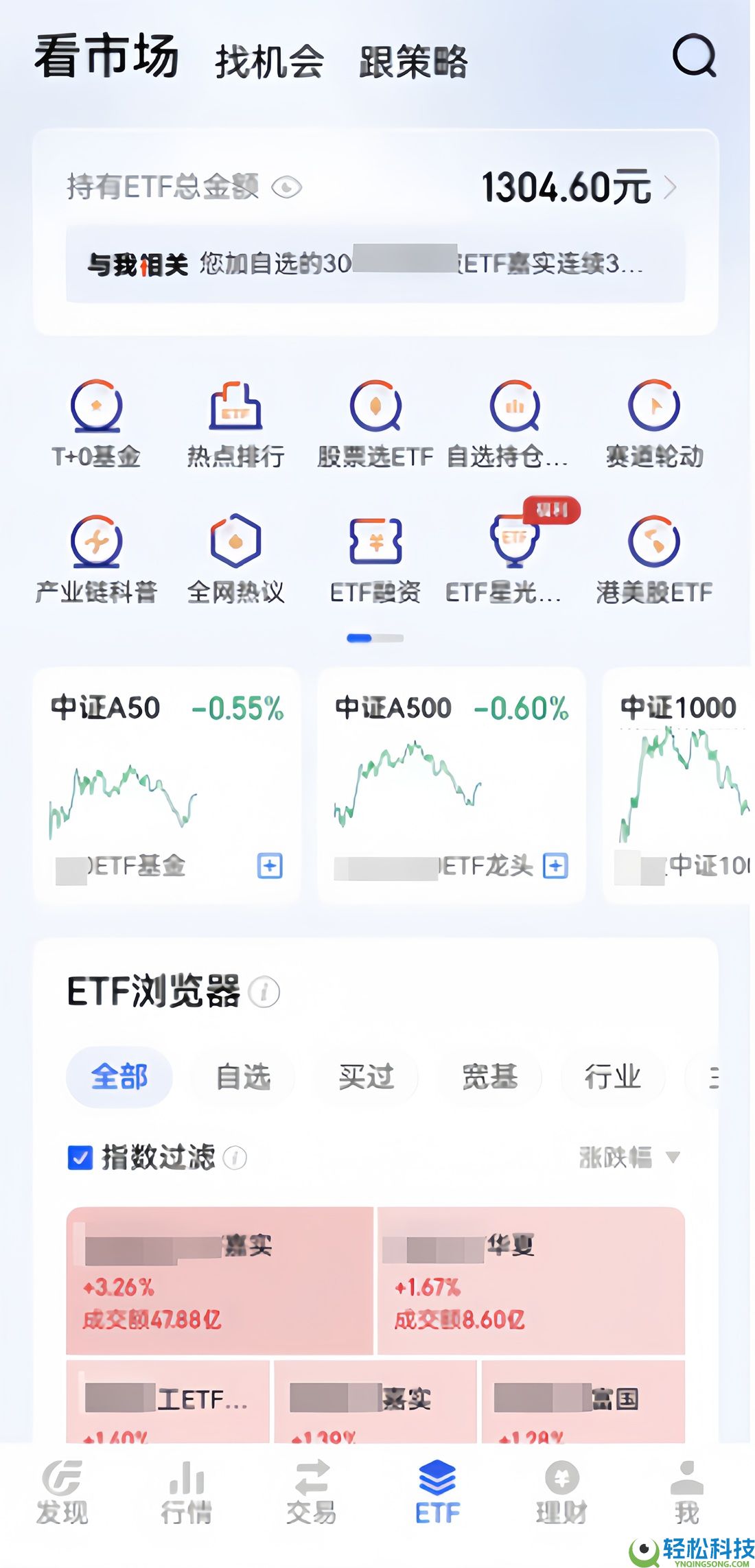Switch to the 找机会 tab
Image resolution: width=755 pixels, height=1568 pixels.
270,62
